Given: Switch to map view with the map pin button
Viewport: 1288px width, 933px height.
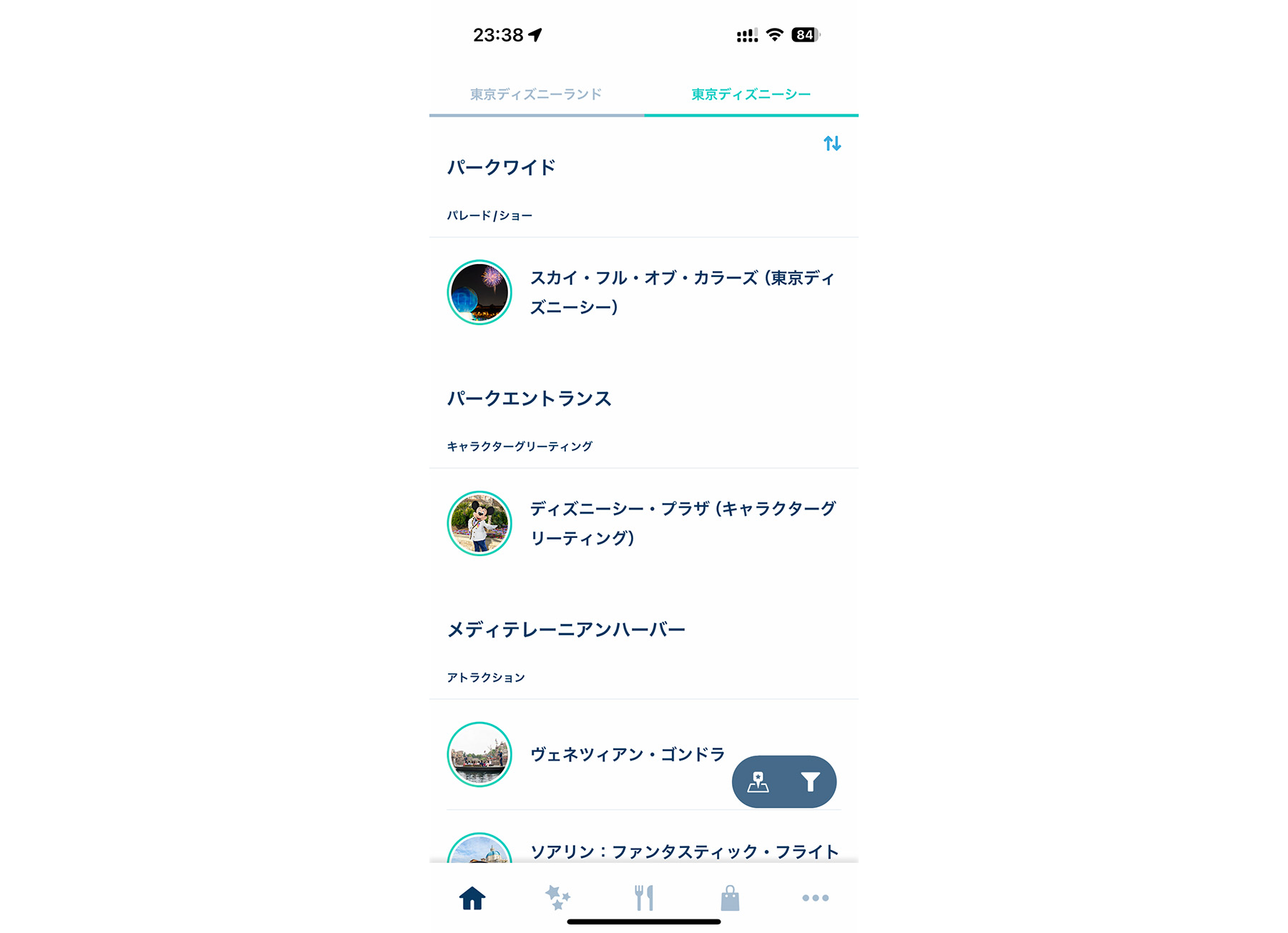Looking at the screenshot, I should (x=758, y=782).
